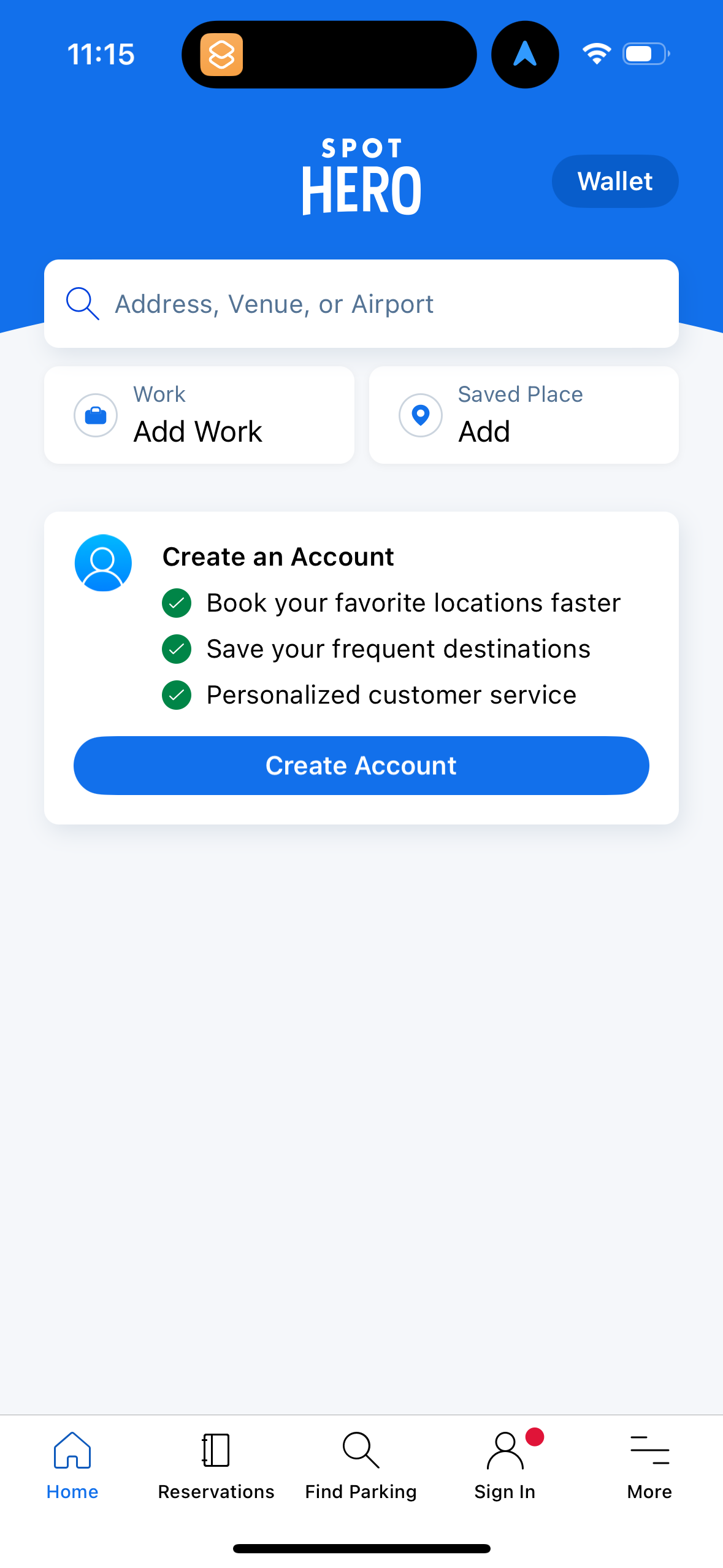
Task: Open Sign In via the profile icon
Action: pos(504,1451)
